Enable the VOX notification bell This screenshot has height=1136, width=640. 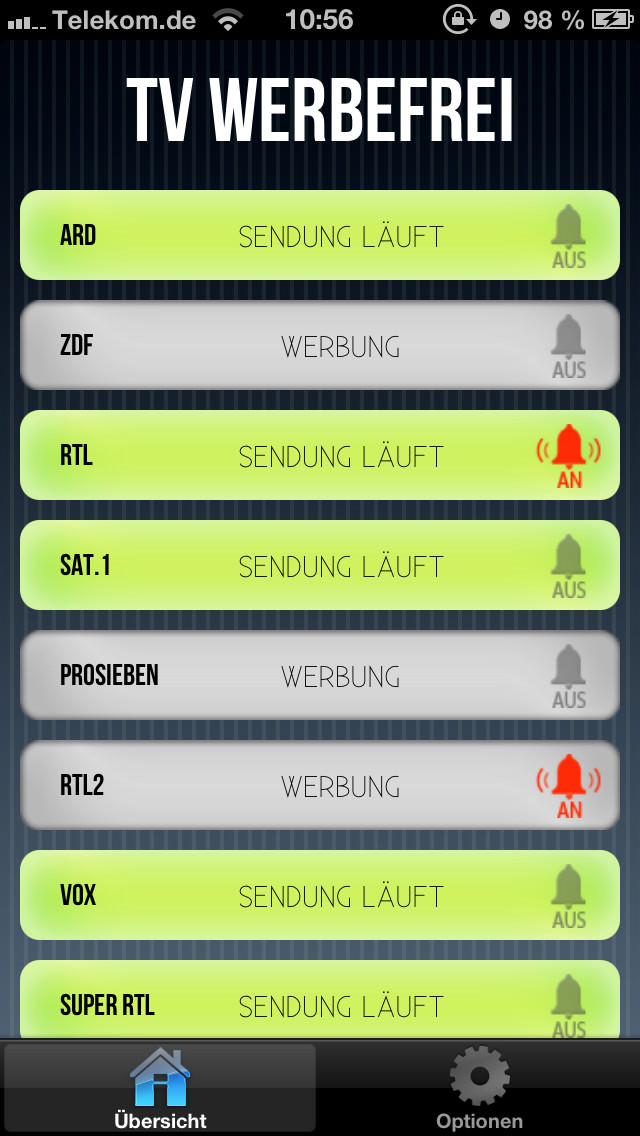[569, 897]
